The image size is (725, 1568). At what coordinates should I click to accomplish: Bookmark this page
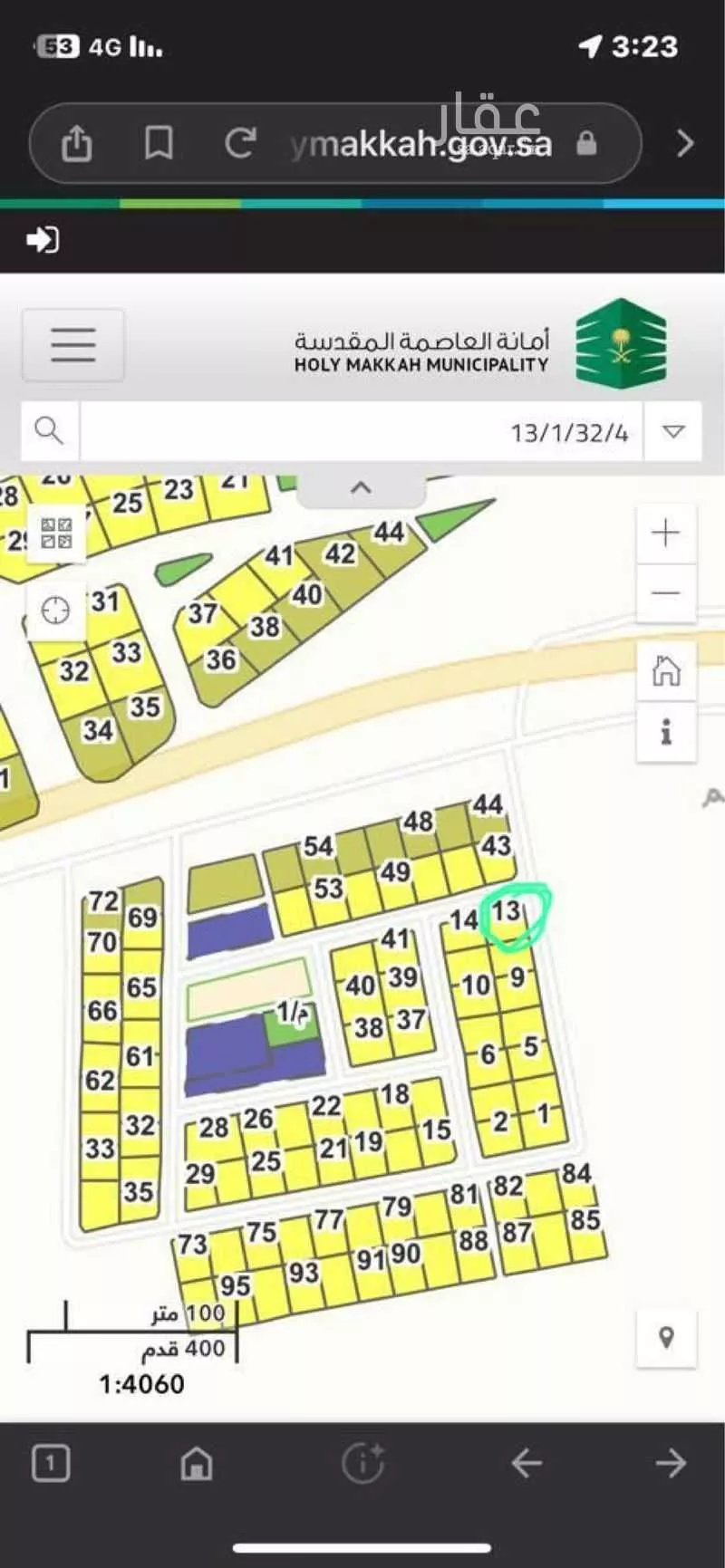point(159,143)
